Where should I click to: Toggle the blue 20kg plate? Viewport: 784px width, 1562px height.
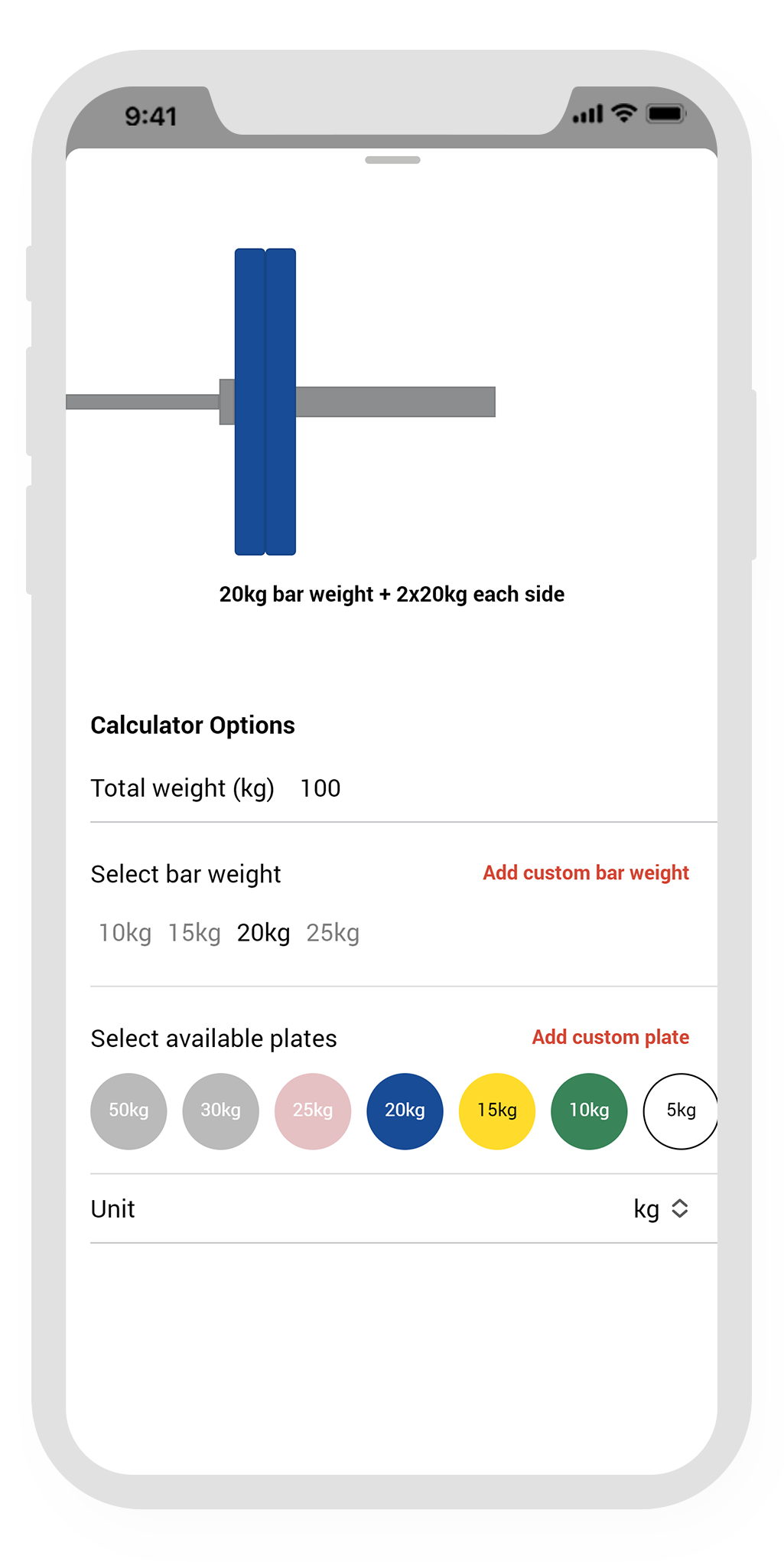point(405,1111)
